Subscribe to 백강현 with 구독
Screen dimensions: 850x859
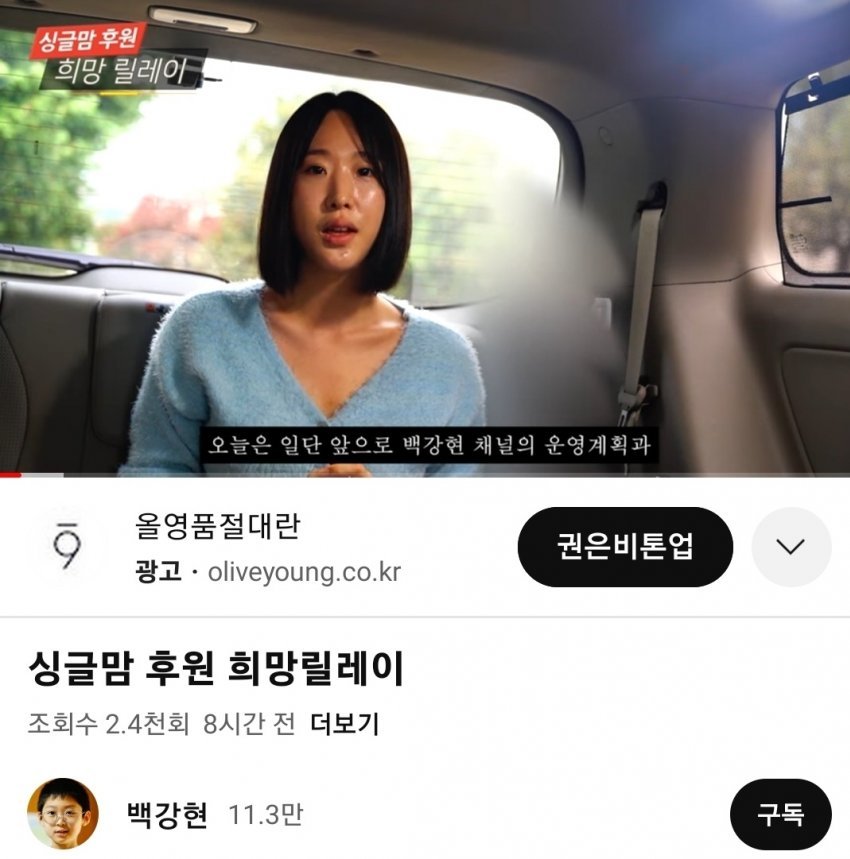coord(779,815)
